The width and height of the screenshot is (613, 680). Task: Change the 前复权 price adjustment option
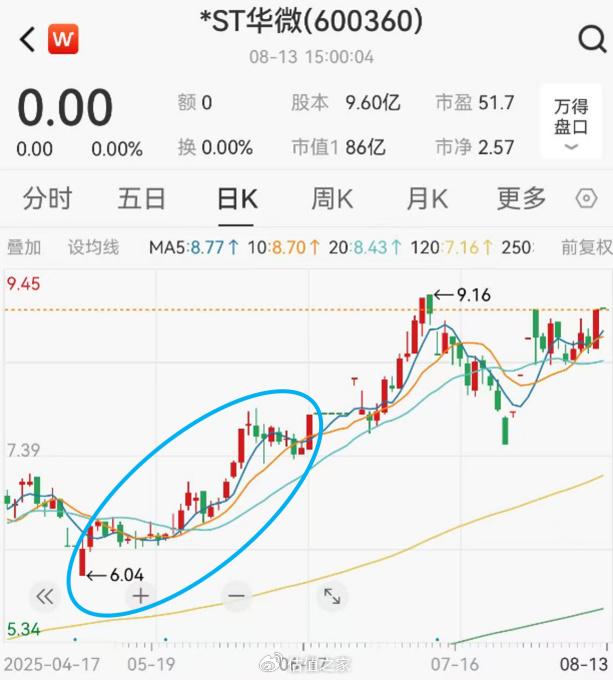pyautogui.click(x=585, y=247)
